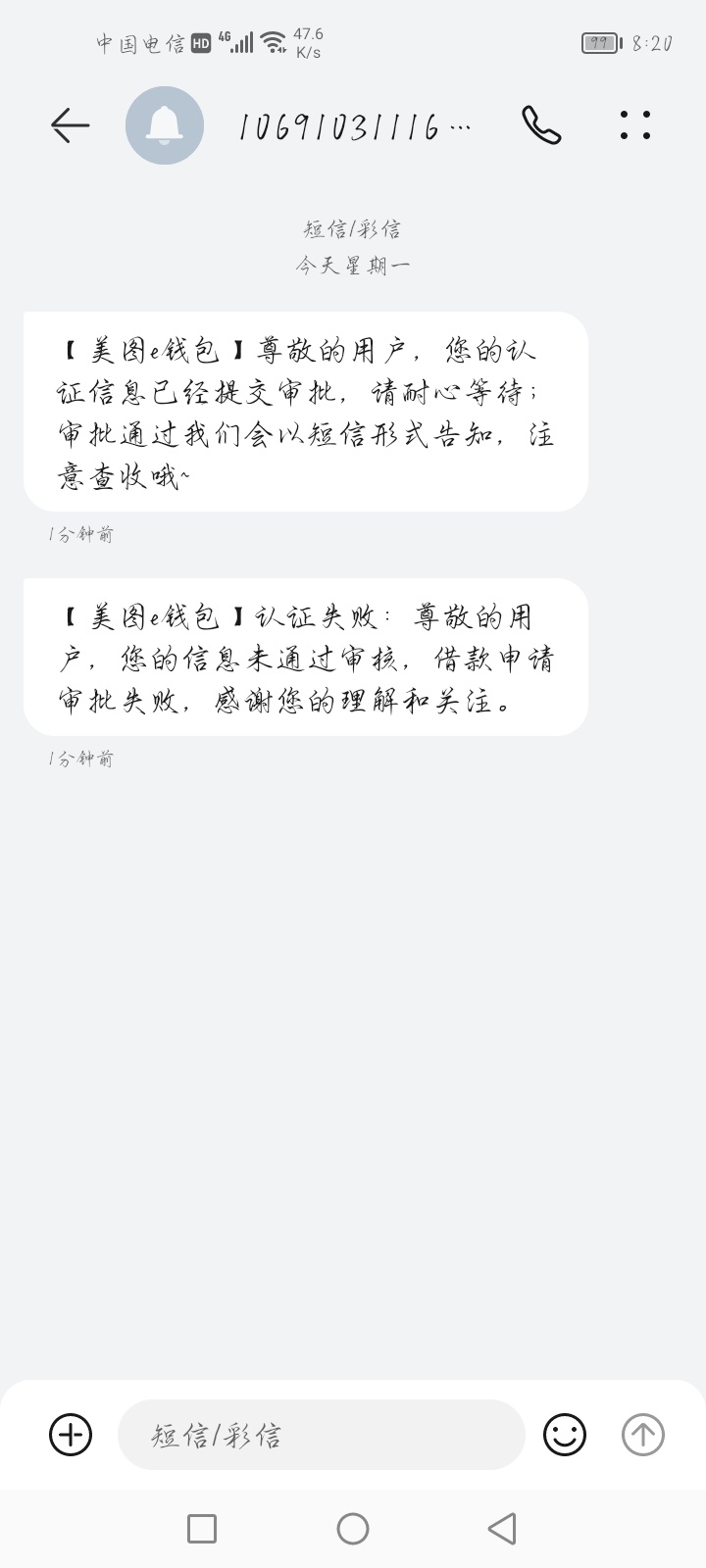The width and height of the screenshot is (706, 1568).
Task: Go back using the top-left arrow
Action: [70, 125]
